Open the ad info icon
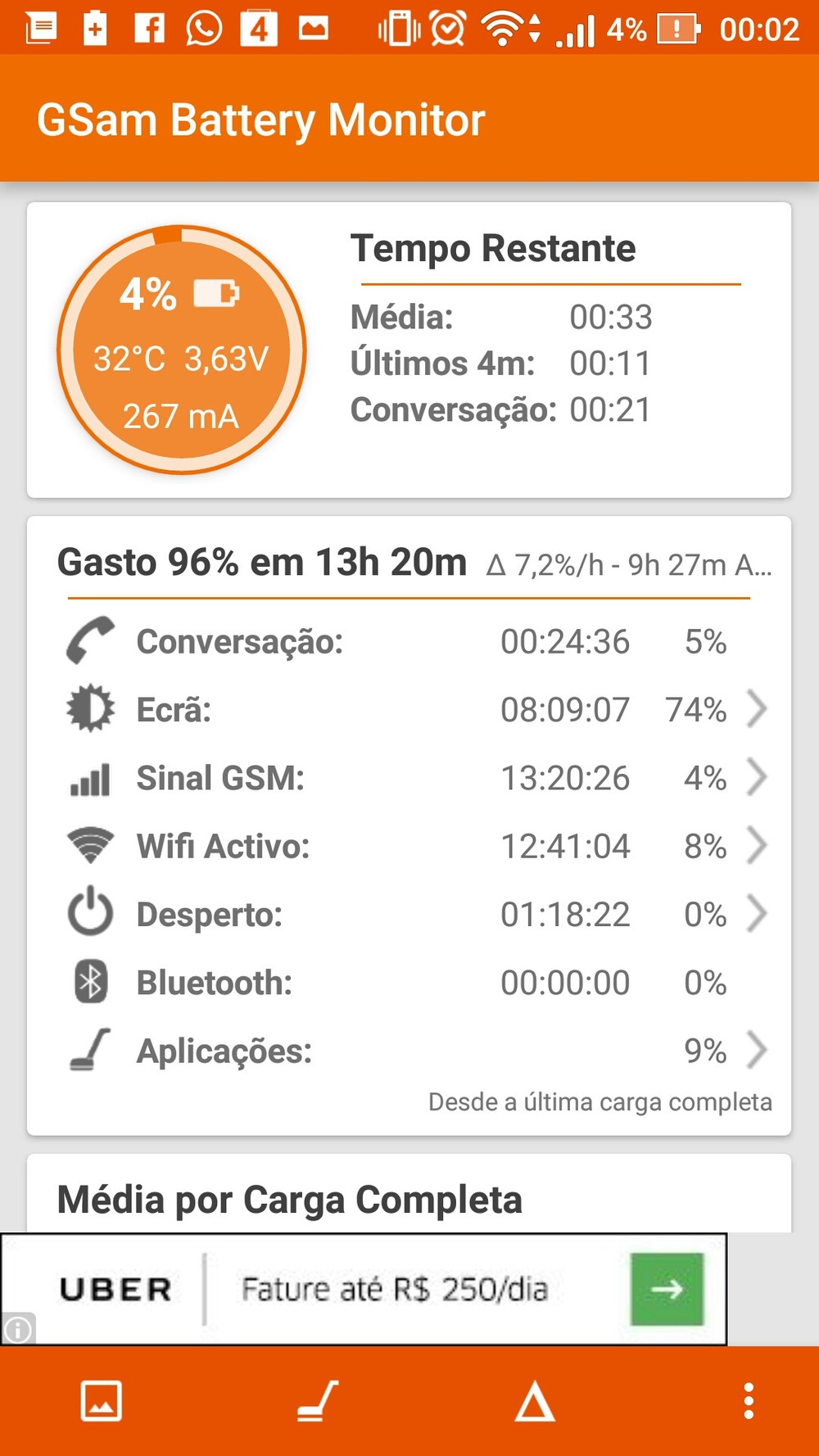 [x=18, y=1328]
